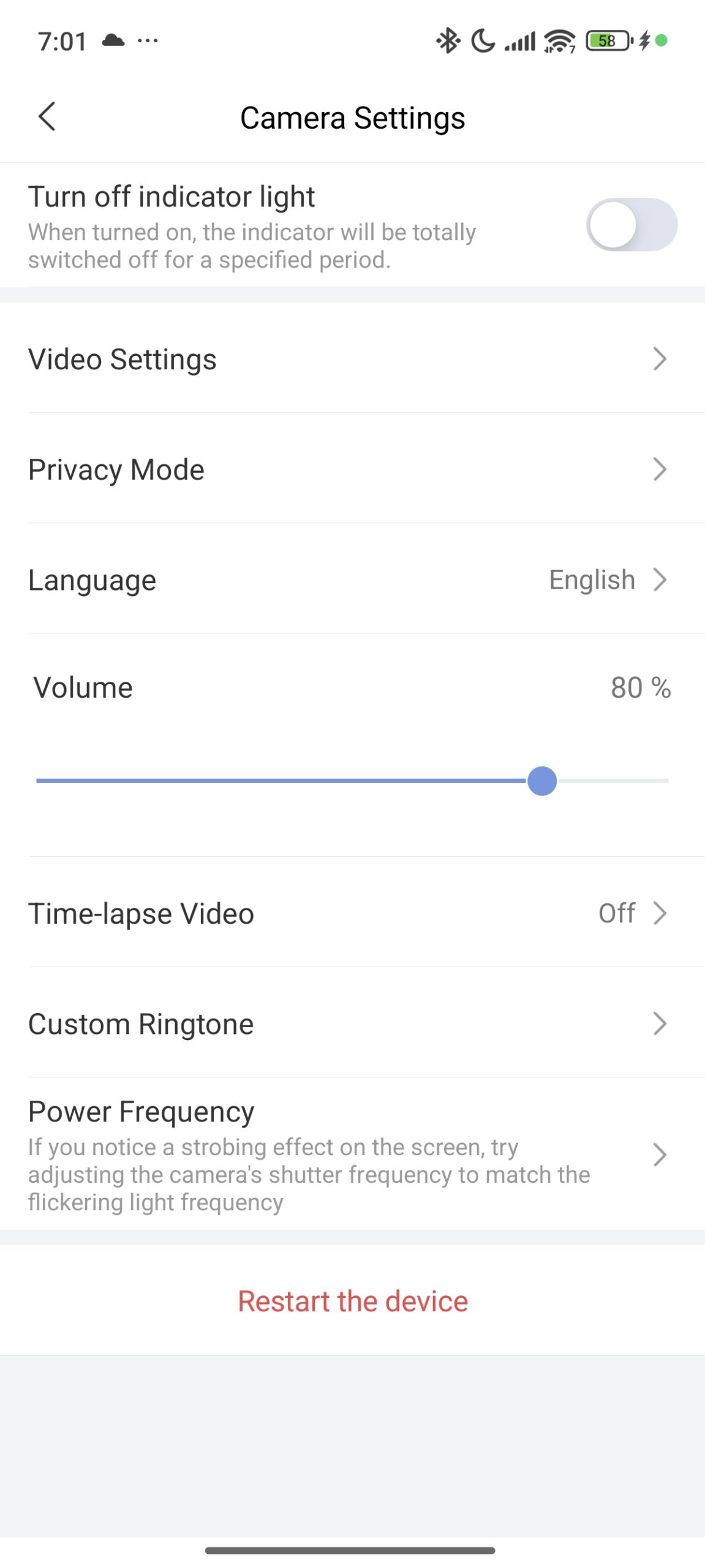The width and height of the screenshot is (705, 1568).
Task: Open Custom Ringtone settings
Action: click(x=352, y=1023)
